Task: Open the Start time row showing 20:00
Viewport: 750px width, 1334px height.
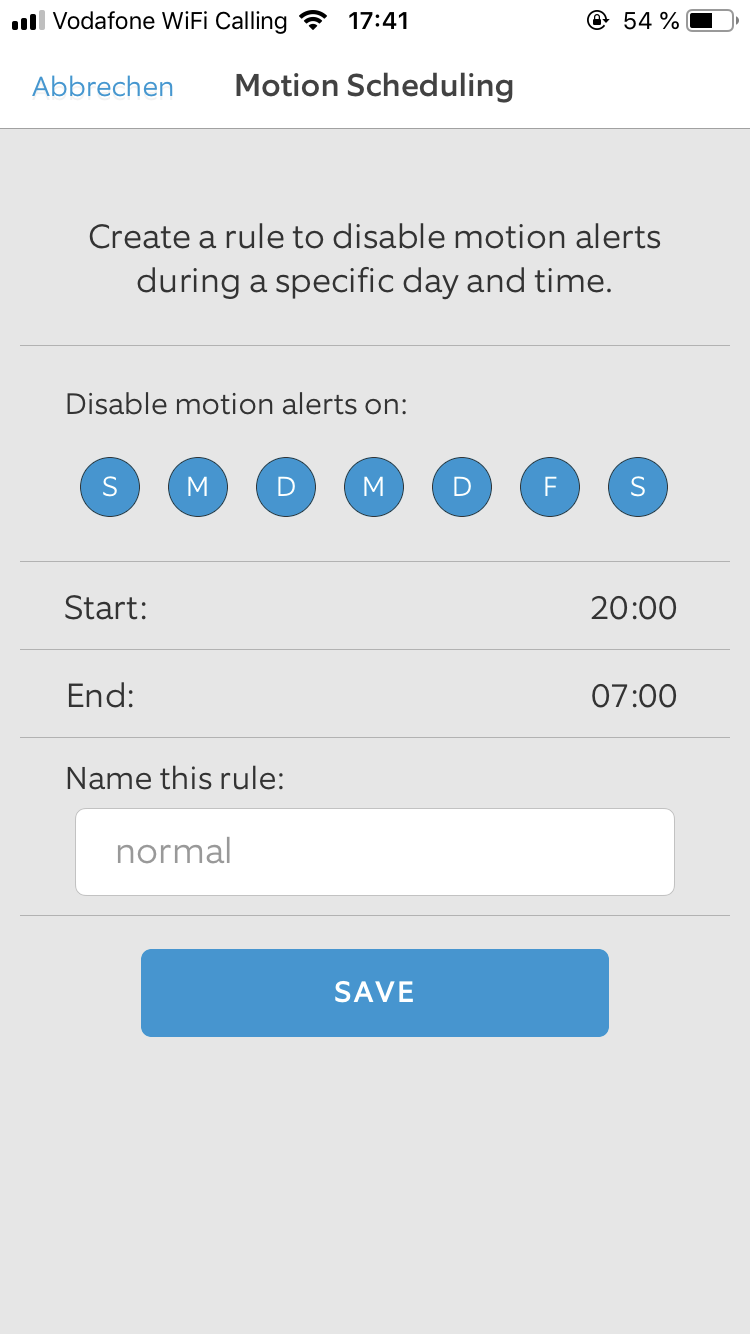Action: click(x=374, y=607)
